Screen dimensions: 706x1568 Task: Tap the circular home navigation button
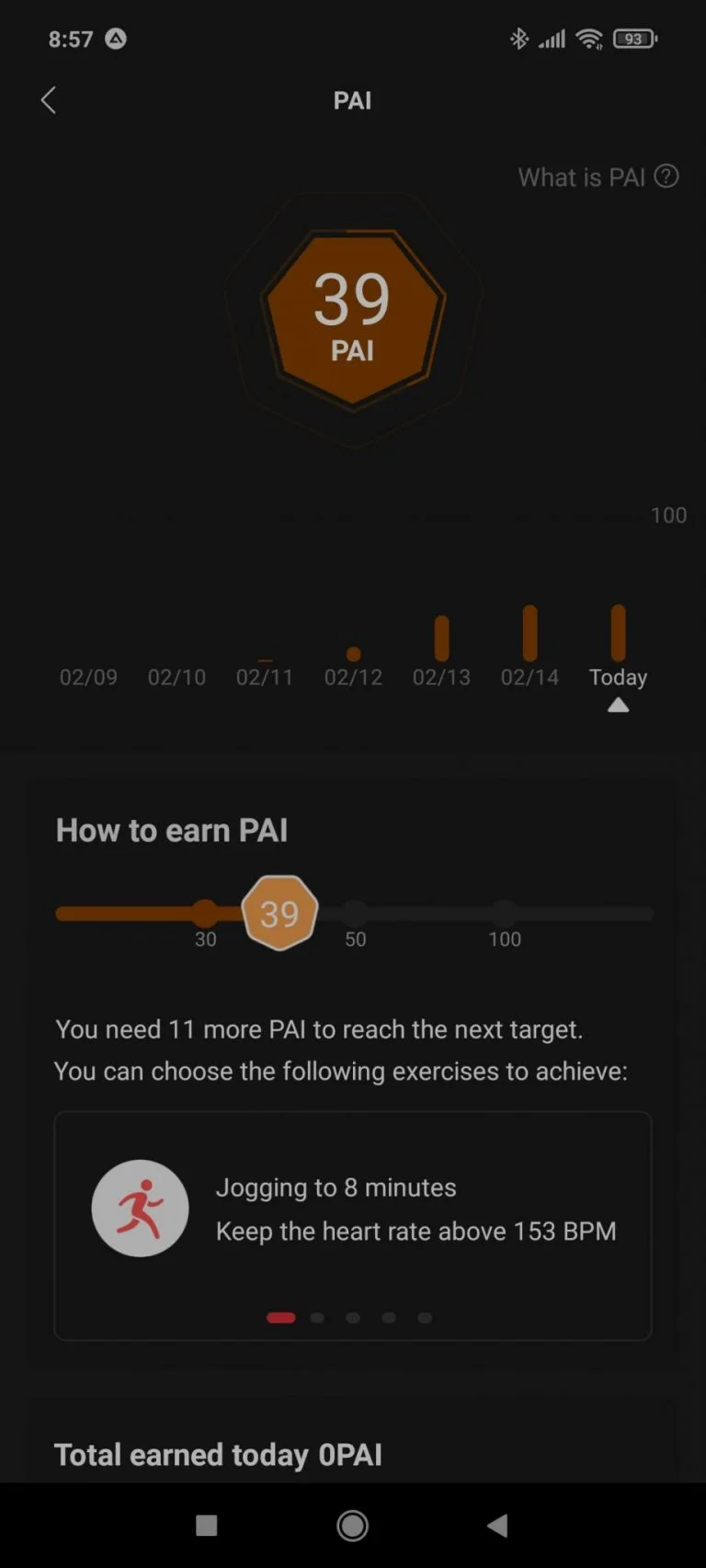352,1525
